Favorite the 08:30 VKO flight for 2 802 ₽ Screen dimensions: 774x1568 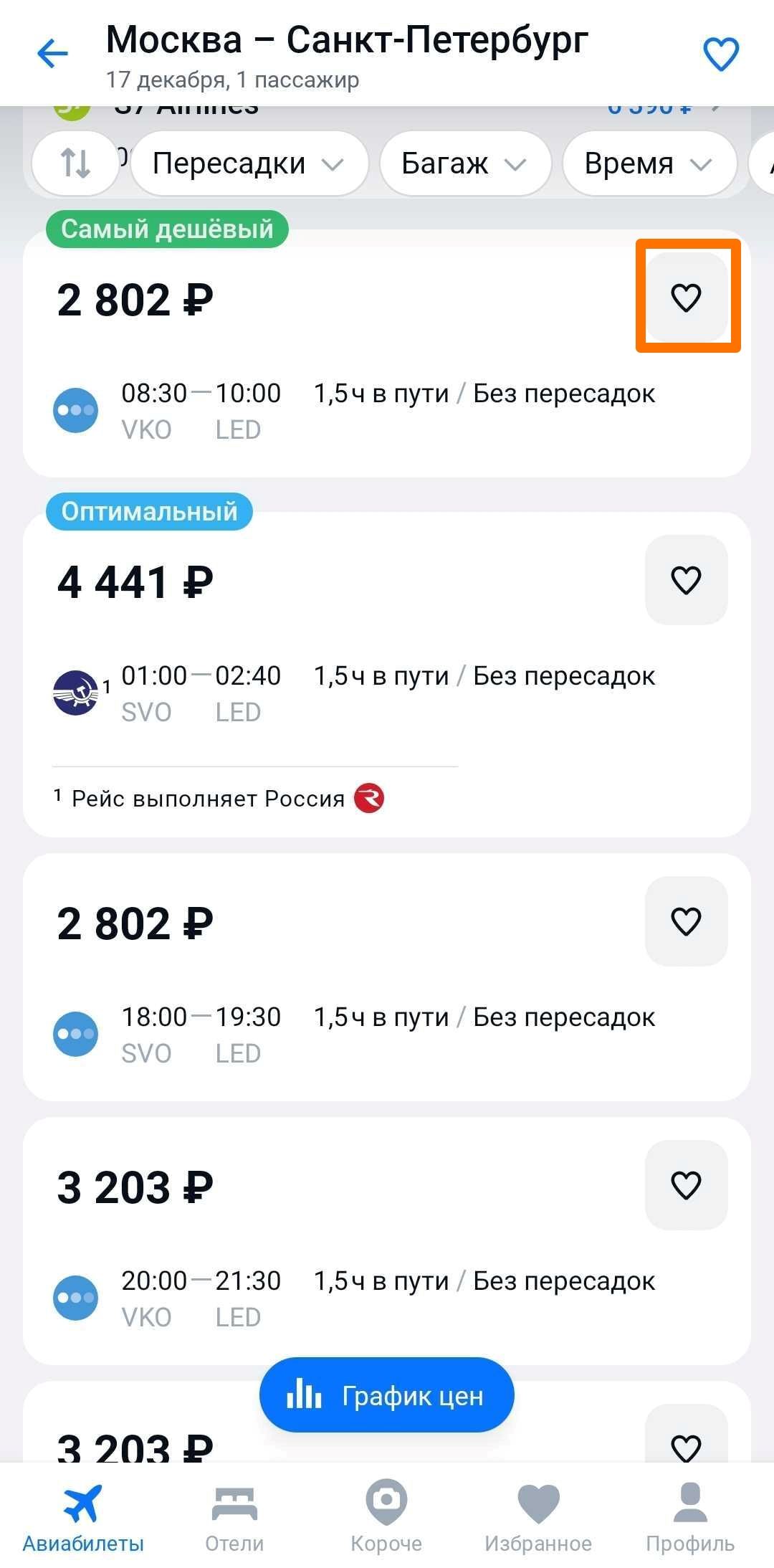coord(687,297)
